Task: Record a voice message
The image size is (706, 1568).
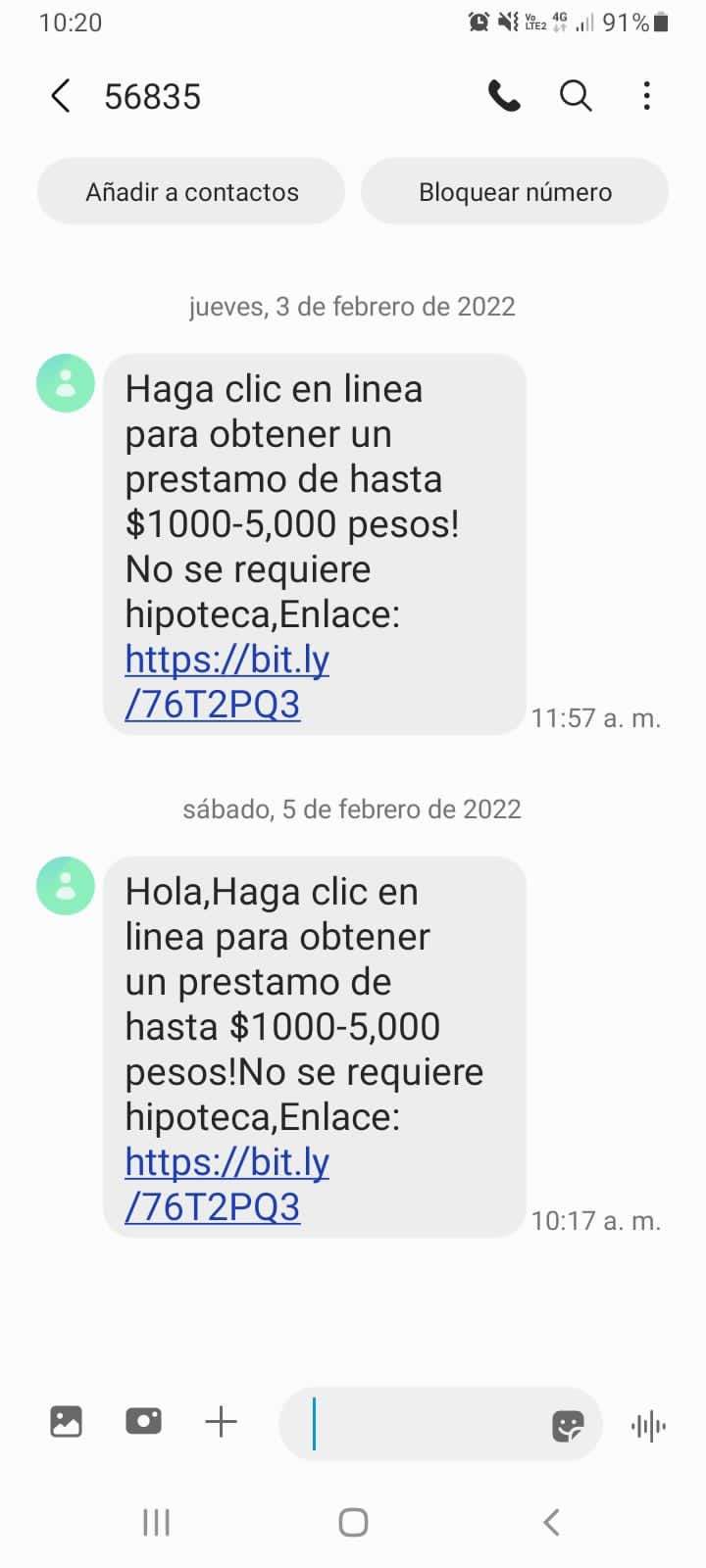Action: (648, 1426)
